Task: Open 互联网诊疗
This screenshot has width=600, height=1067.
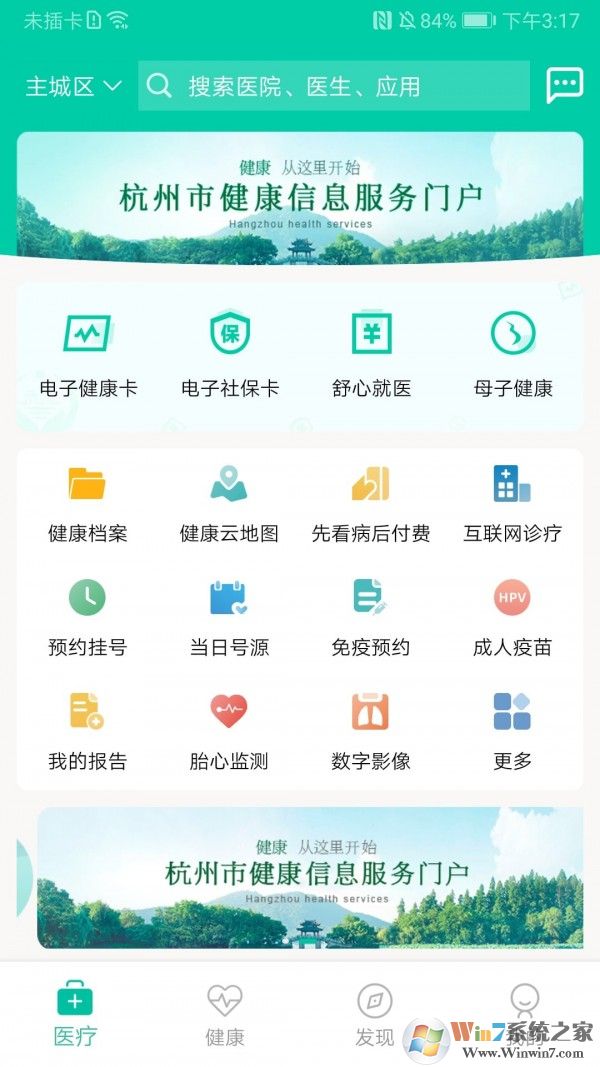Action: pyautogui.click(x=512, y=505)
